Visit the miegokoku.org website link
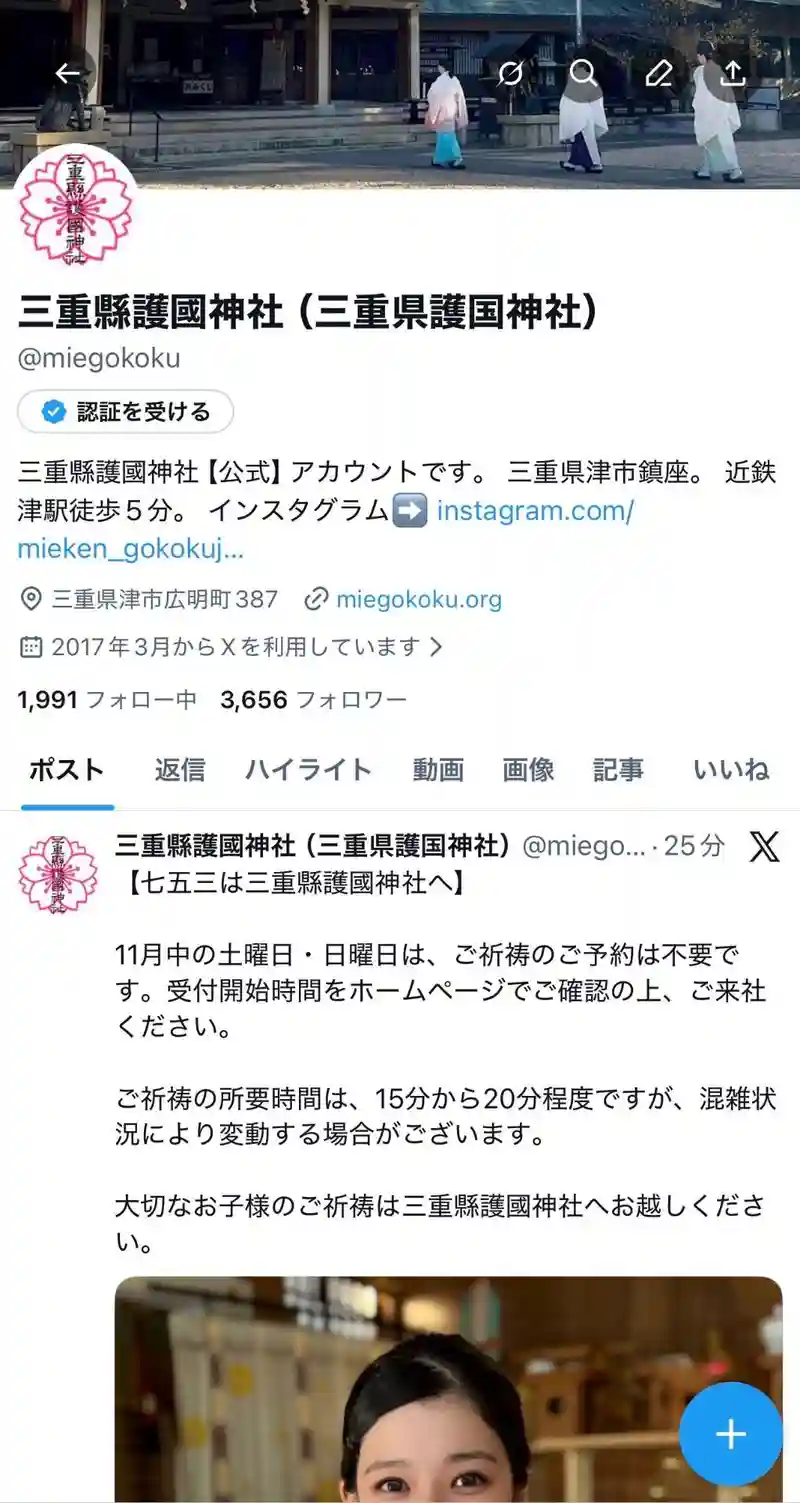The image size is (800, 1503). pos(418,599)
